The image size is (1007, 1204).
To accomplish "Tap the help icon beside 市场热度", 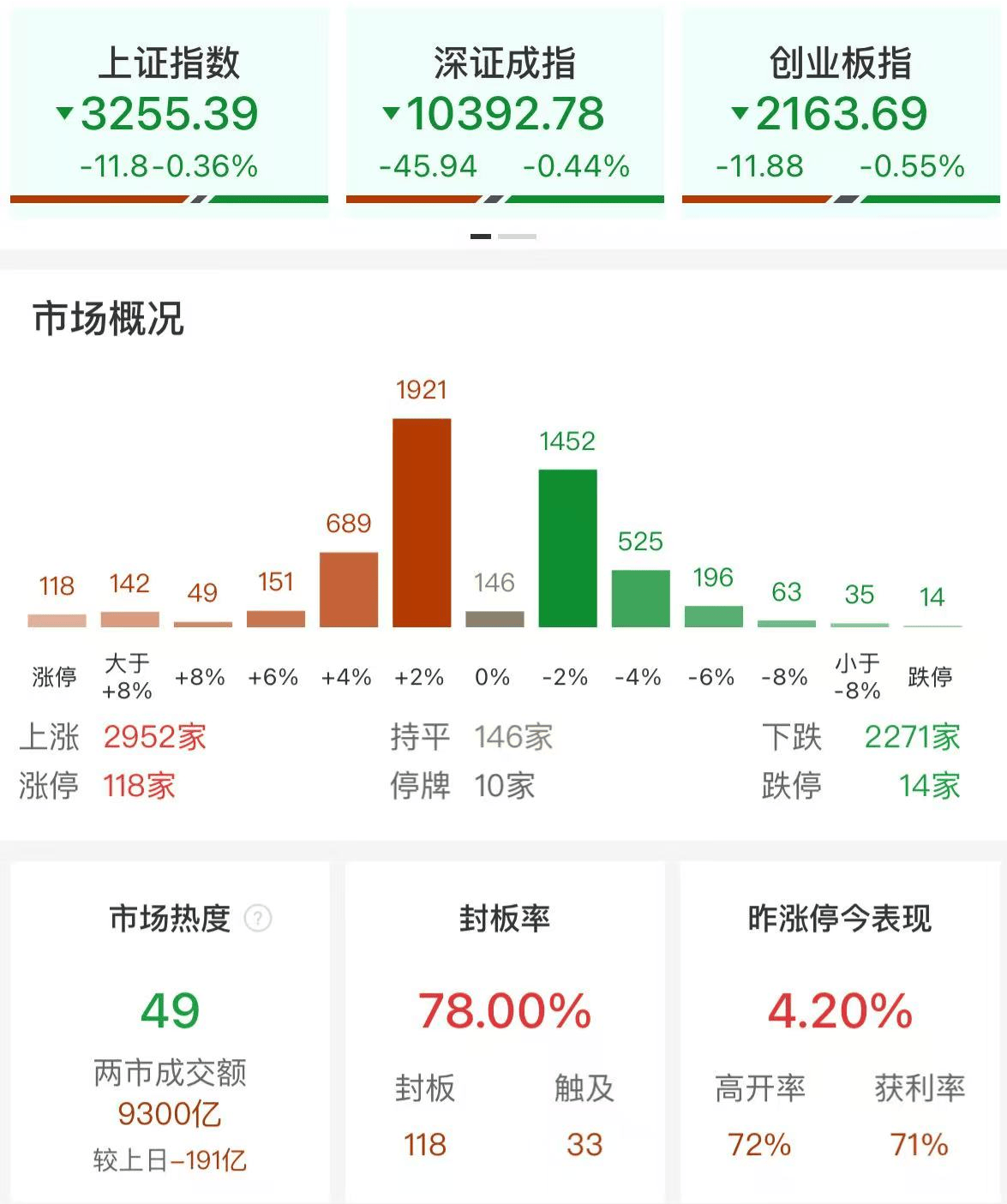I will point(258,919).
